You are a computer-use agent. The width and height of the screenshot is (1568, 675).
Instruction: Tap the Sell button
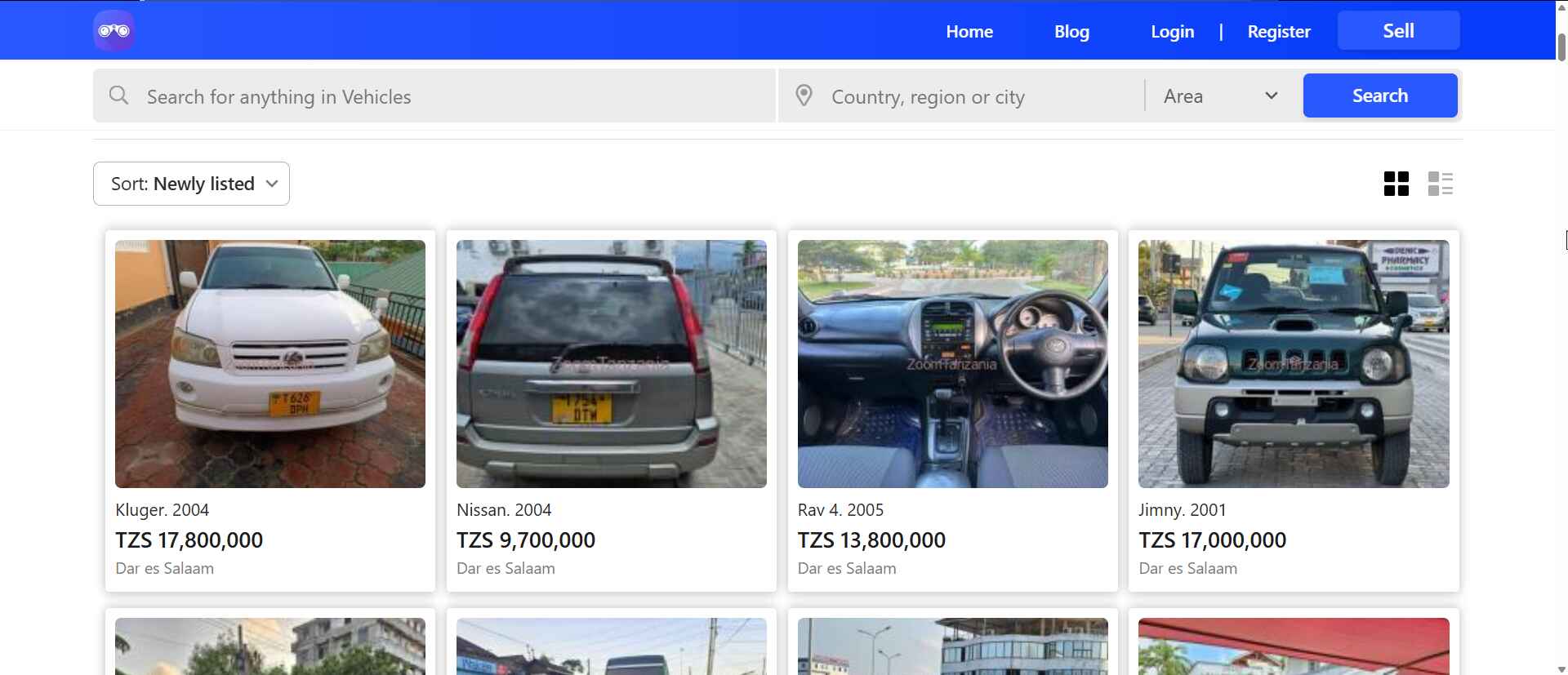[1397, 31]
